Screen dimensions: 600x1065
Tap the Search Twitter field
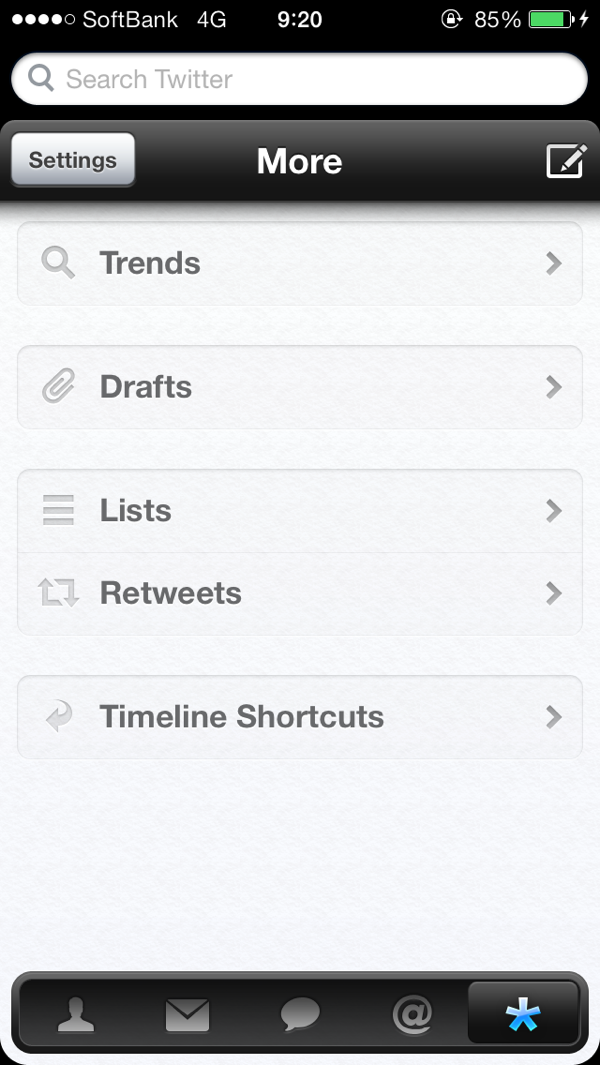[x=300, y=79]
